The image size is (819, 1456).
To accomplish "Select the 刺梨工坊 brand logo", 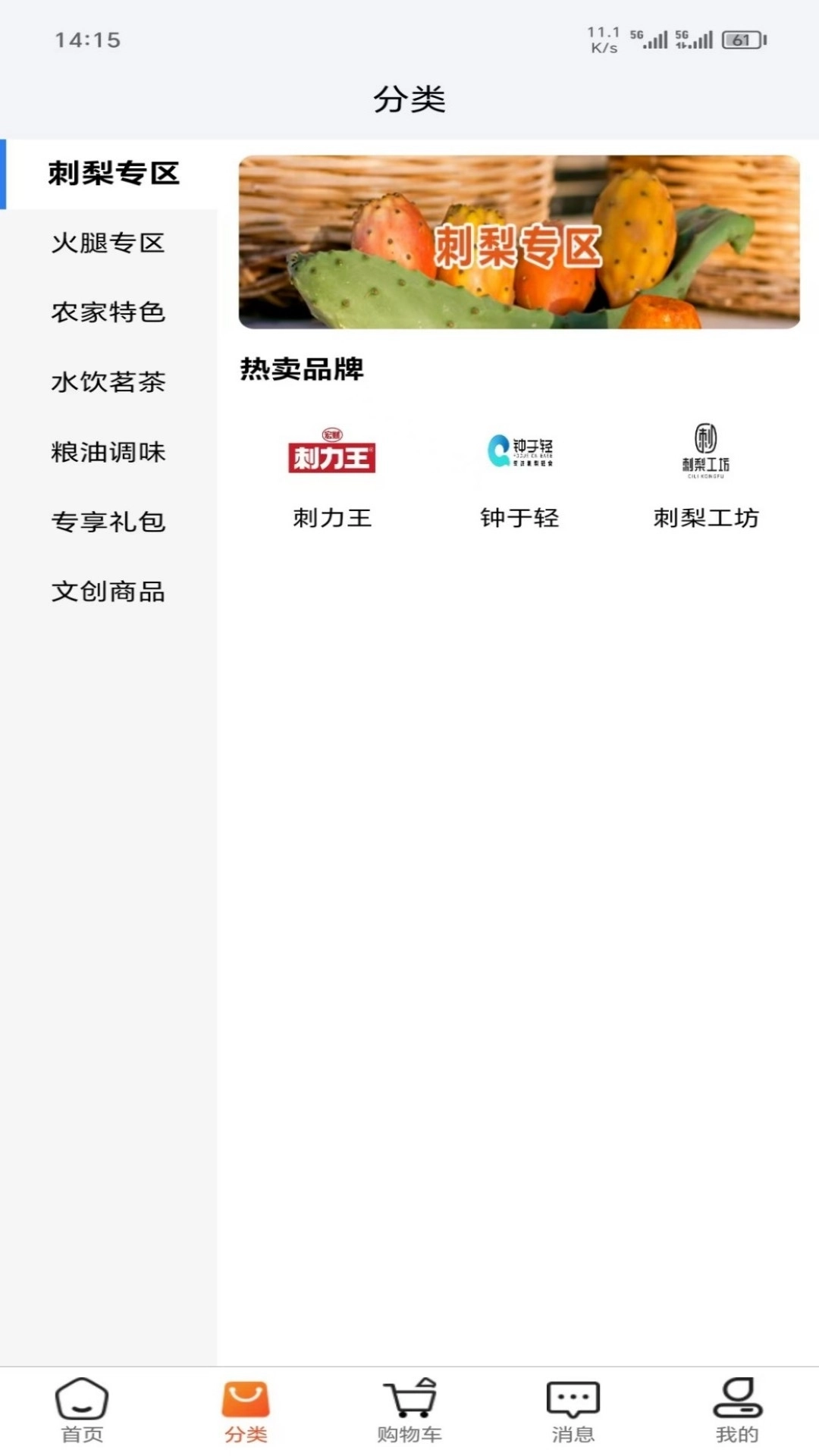I will coord(704,451).
